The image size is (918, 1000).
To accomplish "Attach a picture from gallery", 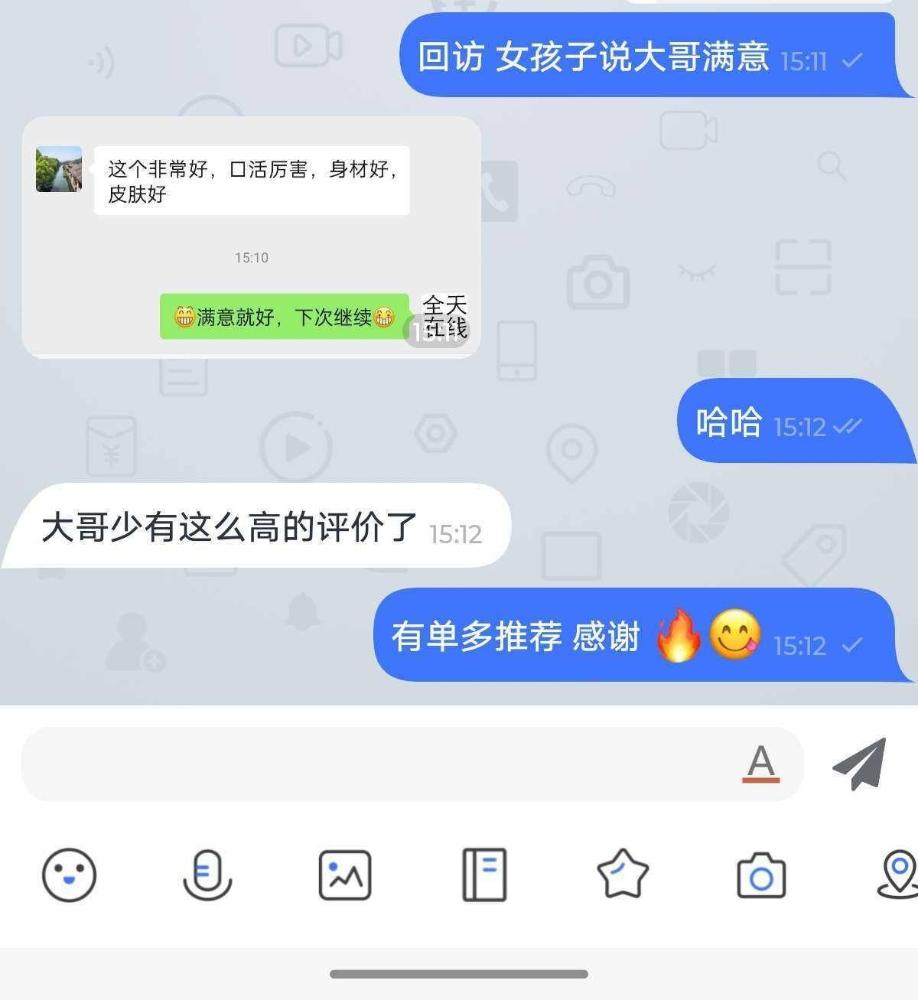I will click(345, 876).
